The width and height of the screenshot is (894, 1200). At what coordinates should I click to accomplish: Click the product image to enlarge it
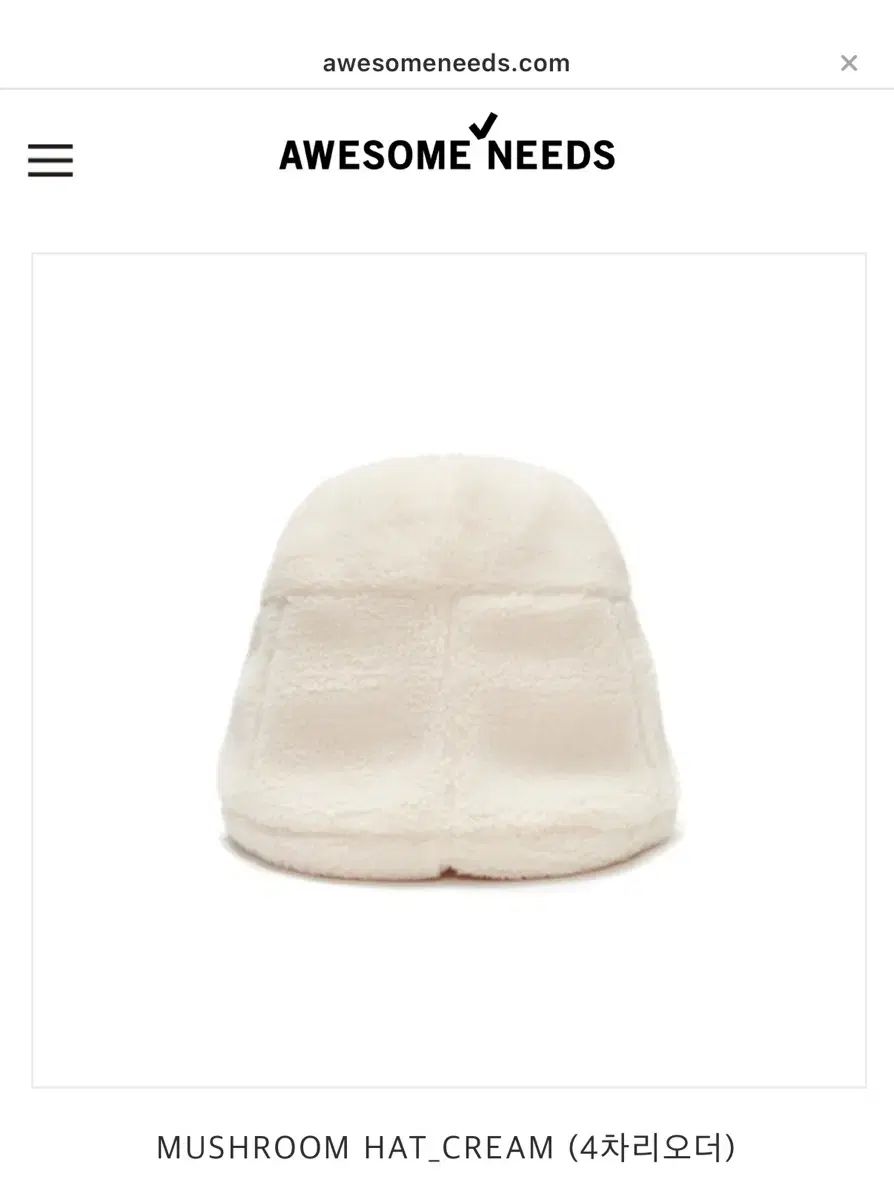click(447, 670)
